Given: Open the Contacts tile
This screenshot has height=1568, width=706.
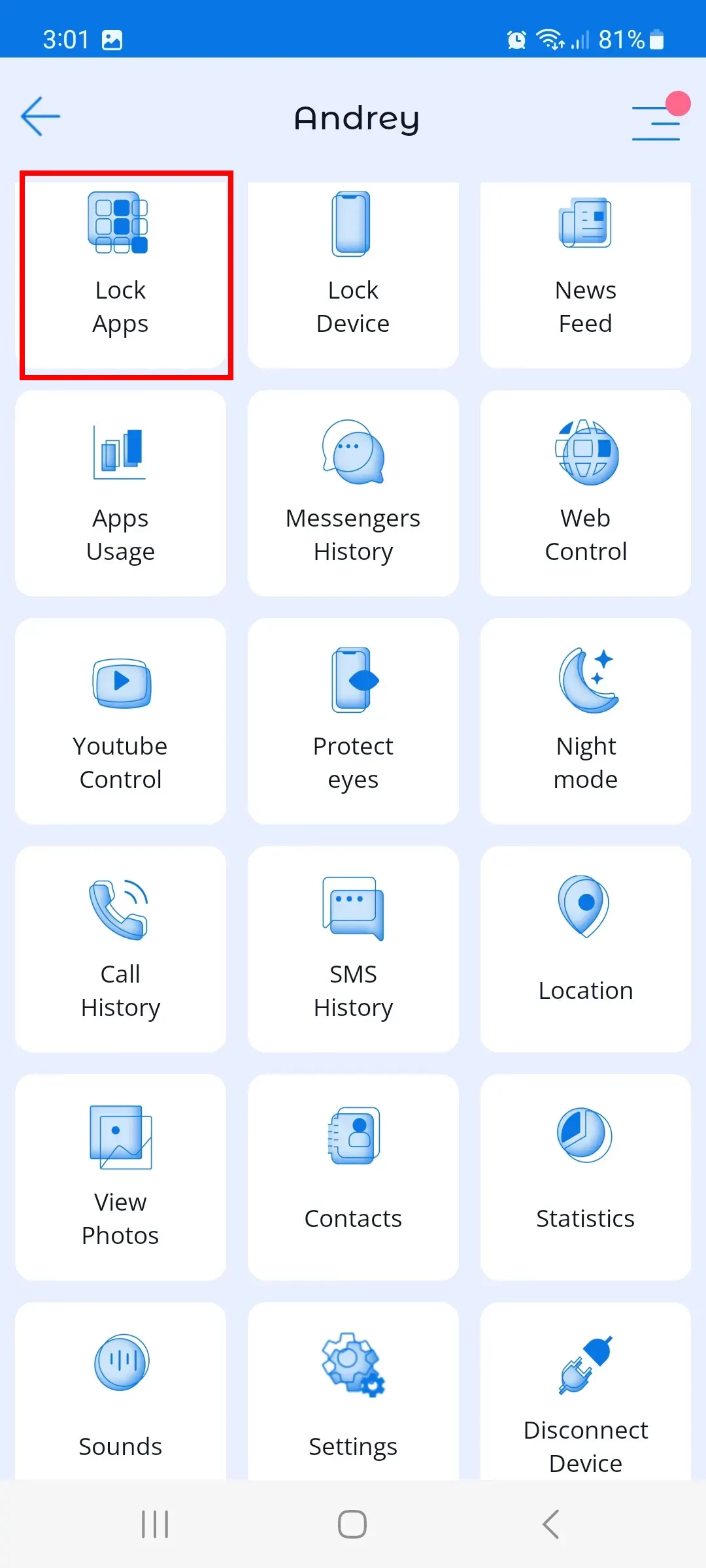Looking at the screenshot, I should point(353,1177).
